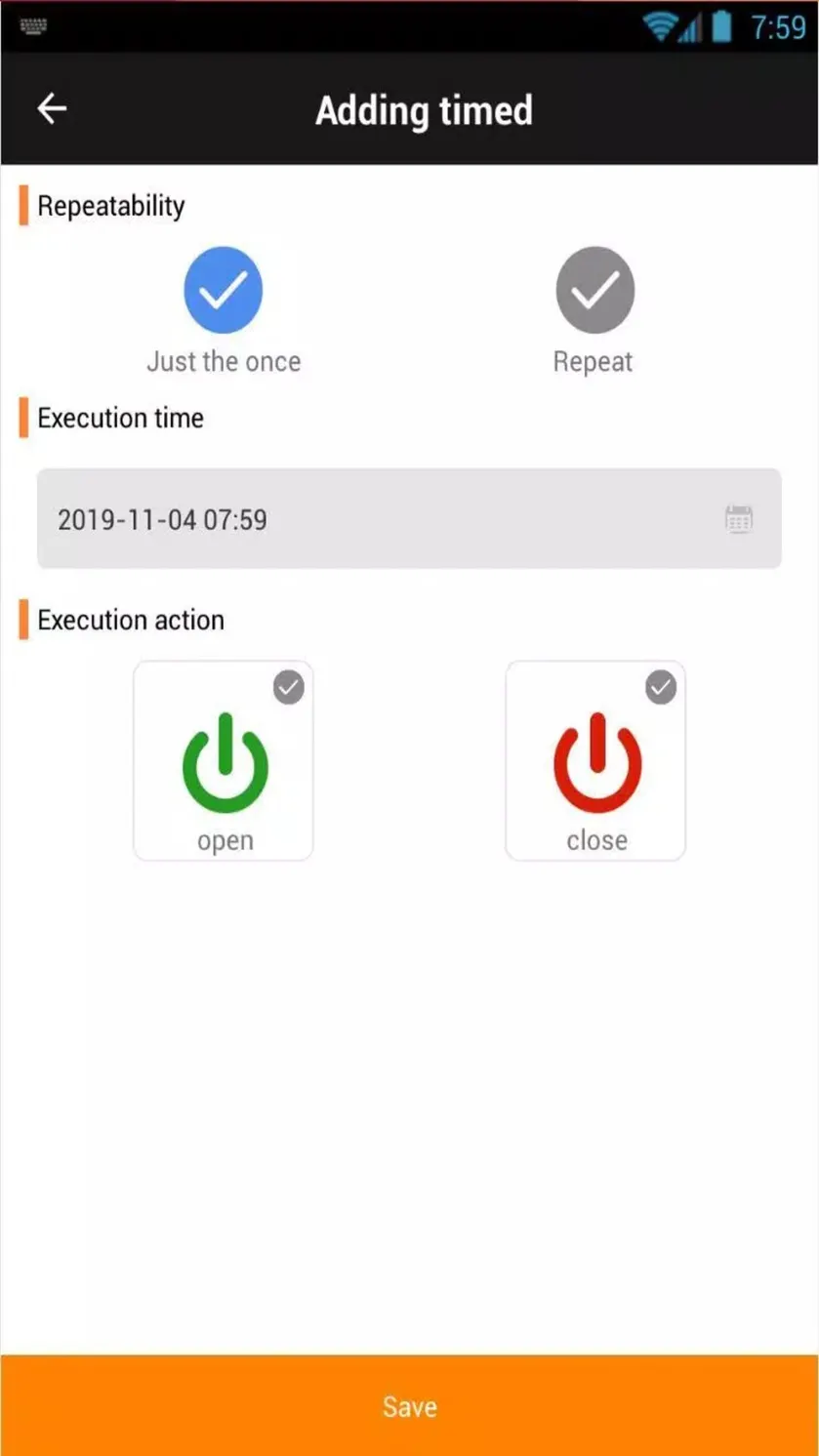Open the execution time date picker field
Viewport: 819px width, 1456px height.
click(409, 518)
